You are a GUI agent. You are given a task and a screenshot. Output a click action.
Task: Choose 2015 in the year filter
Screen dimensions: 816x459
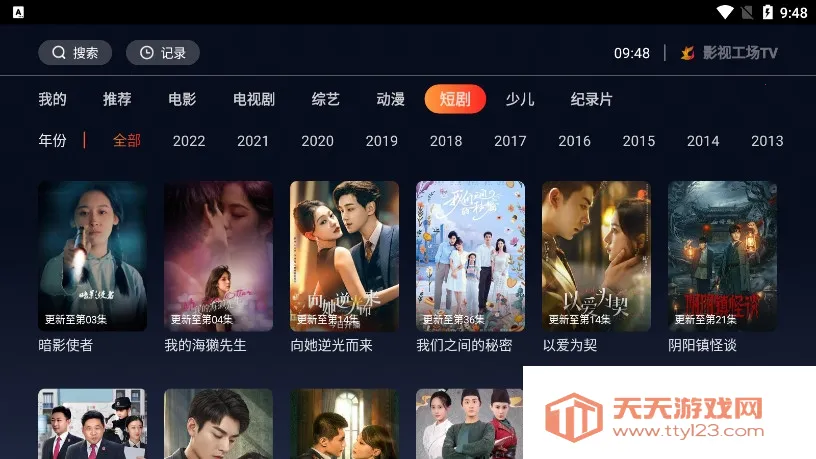pos(639,141)
